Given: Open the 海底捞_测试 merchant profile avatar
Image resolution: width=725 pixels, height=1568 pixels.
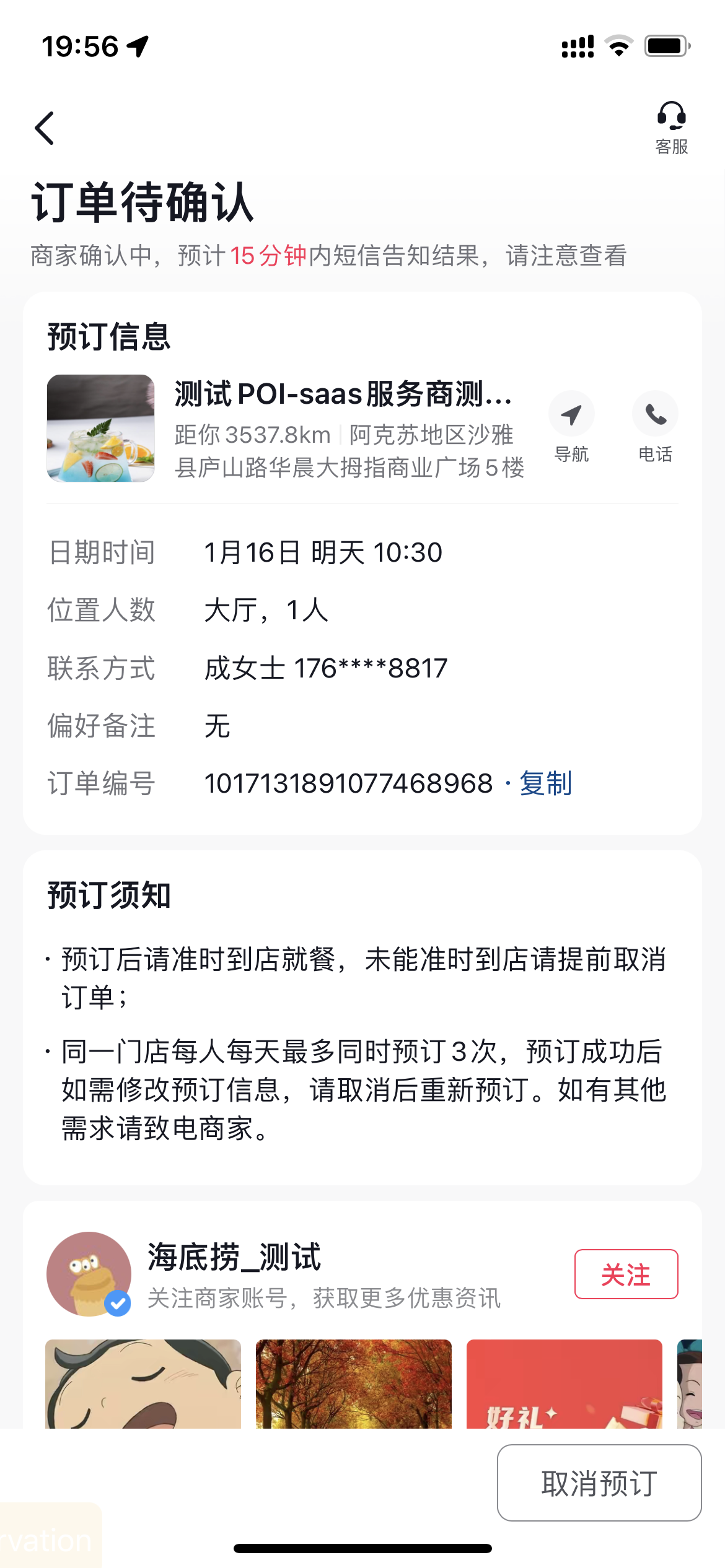Looking at the screenshot, I should click(x=89, y=1274).
